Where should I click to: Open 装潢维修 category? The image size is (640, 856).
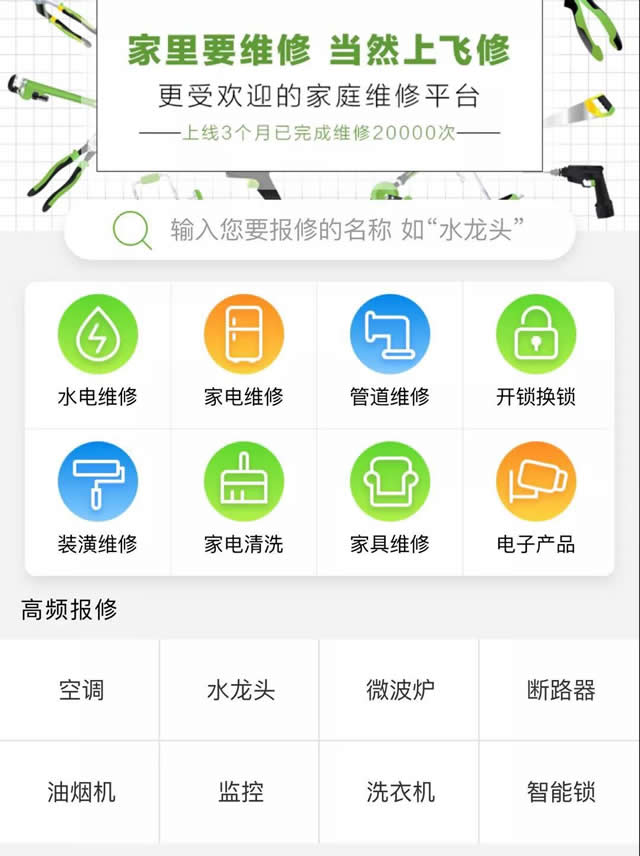97,500
